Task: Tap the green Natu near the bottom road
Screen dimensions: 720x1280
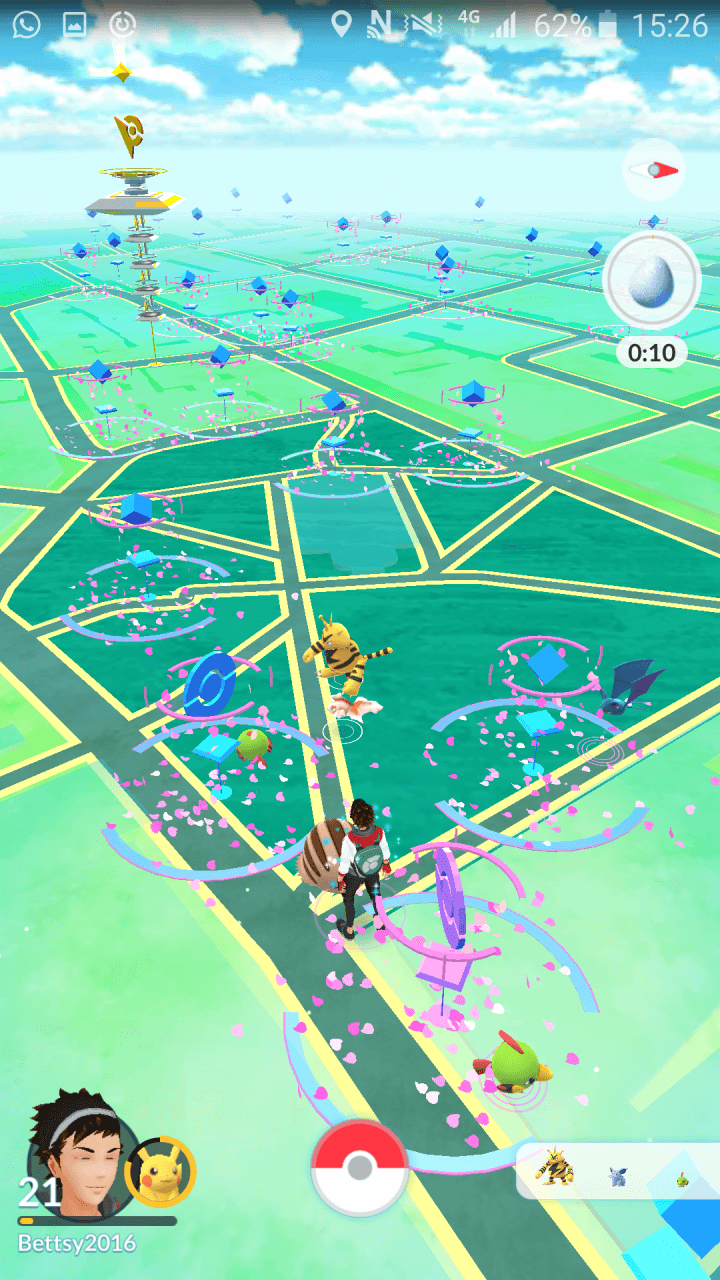Action: (x=512, y=1066)
